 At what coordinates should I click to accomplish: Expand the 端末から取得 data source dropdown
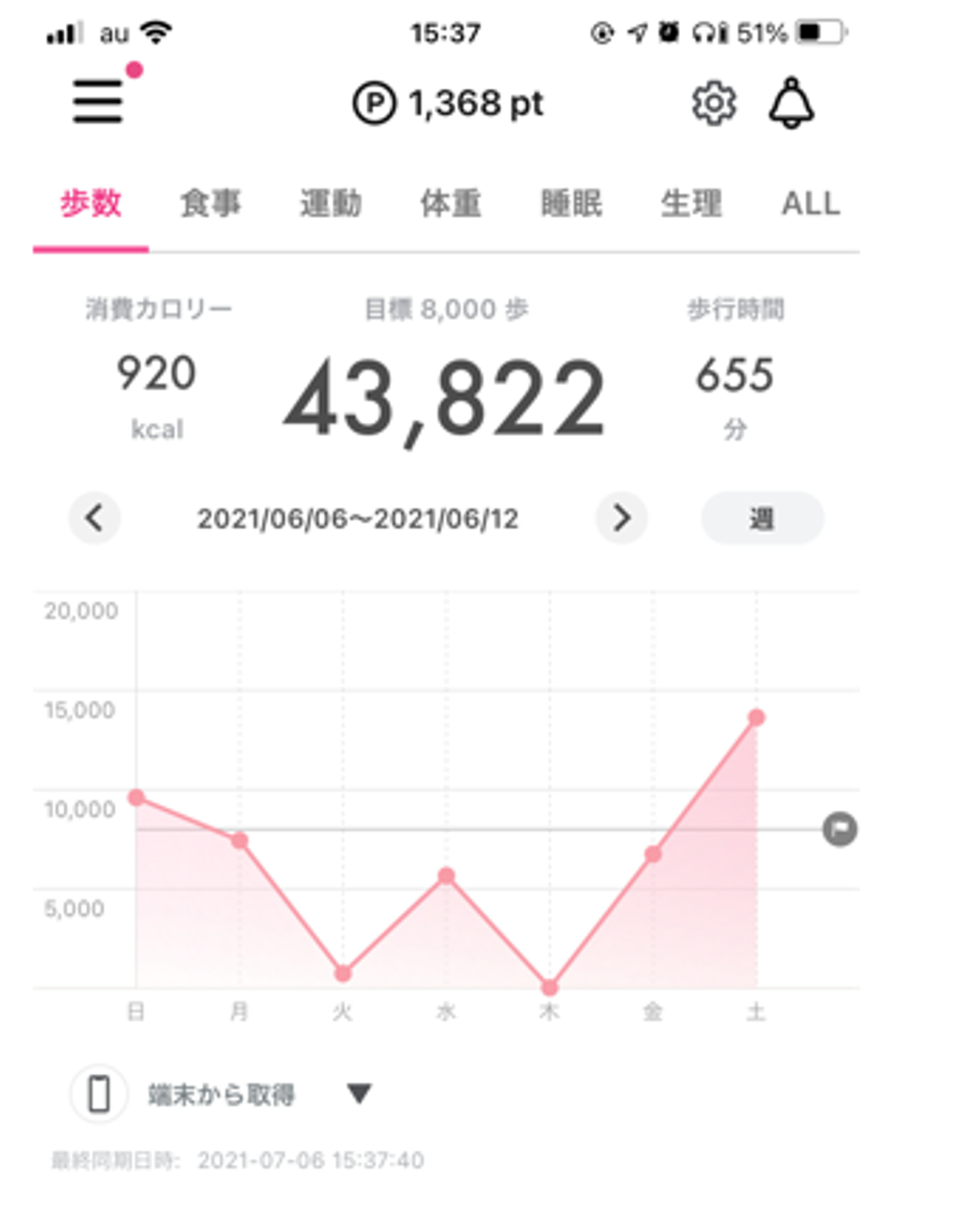point(359,1094)
